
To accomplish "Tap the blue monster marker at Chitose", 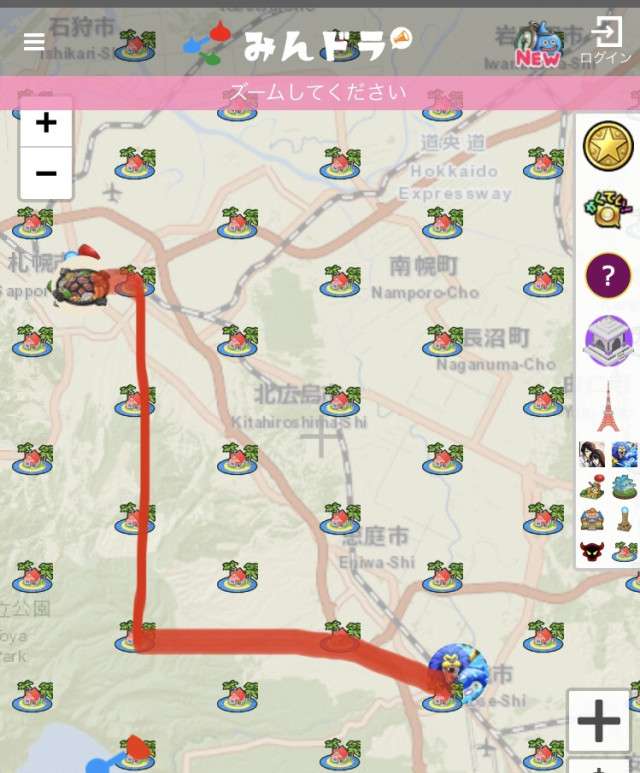I will [x=458, y=673].
